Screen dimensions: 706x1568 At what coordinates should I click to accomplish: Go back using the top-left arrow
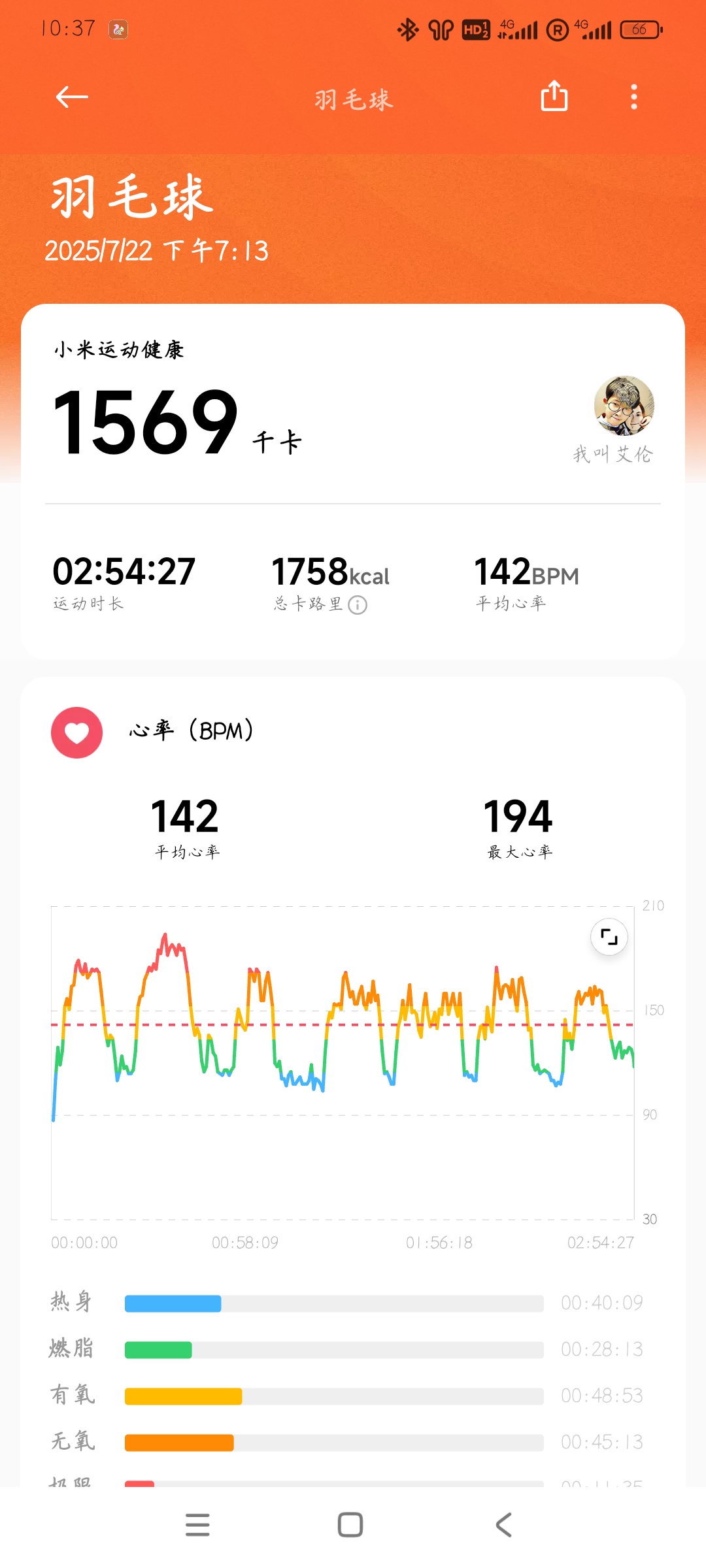pyautogui.click(x=72, y=97)
